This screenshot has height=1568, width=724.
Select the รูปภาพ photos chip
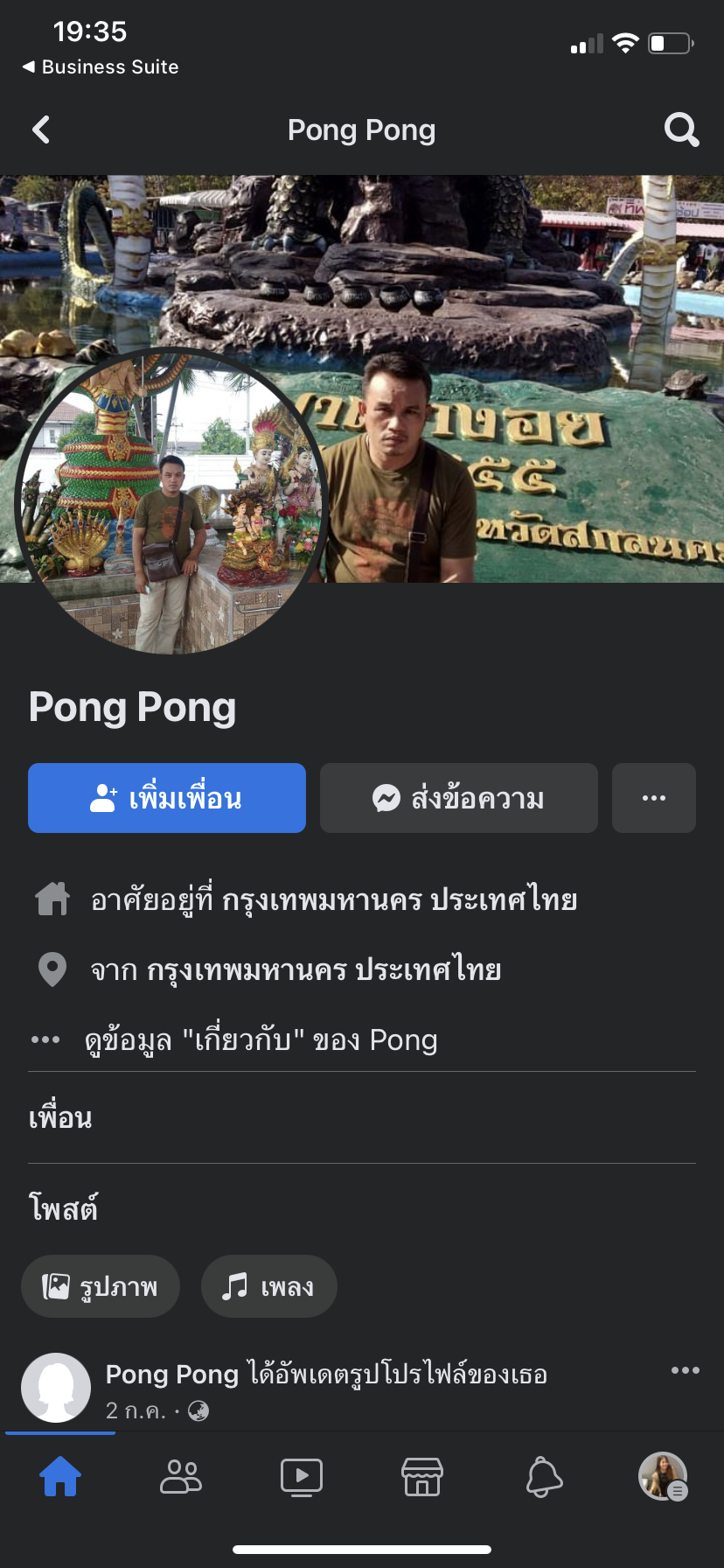click(x=101, y=1286)
